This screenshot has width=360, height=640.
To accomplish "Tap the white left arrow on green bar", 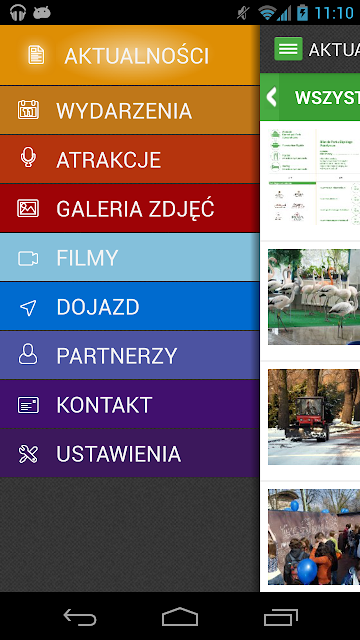I will tap(271, 97).
